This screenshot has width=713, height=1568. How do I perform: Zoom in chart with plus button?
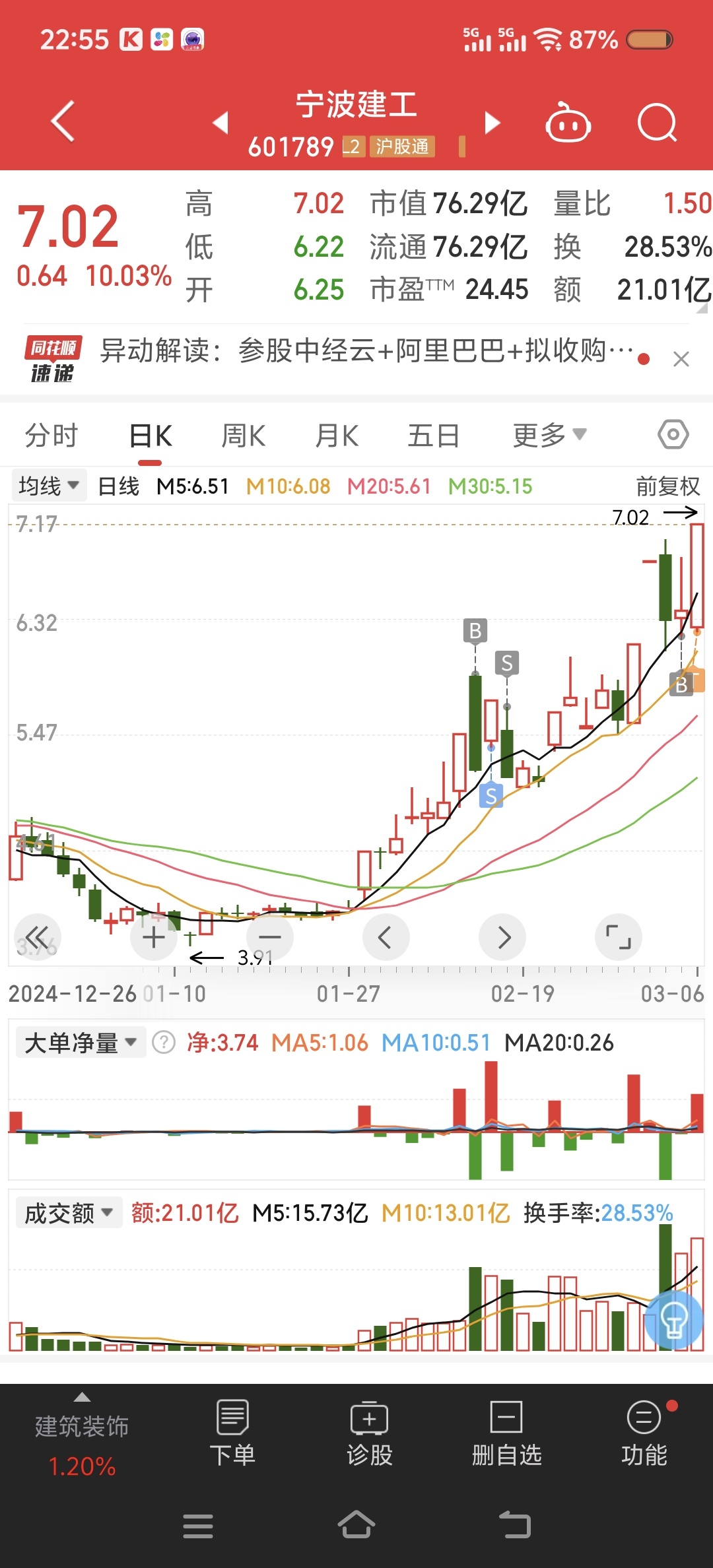pyautogui.click(x=154, y=937)
